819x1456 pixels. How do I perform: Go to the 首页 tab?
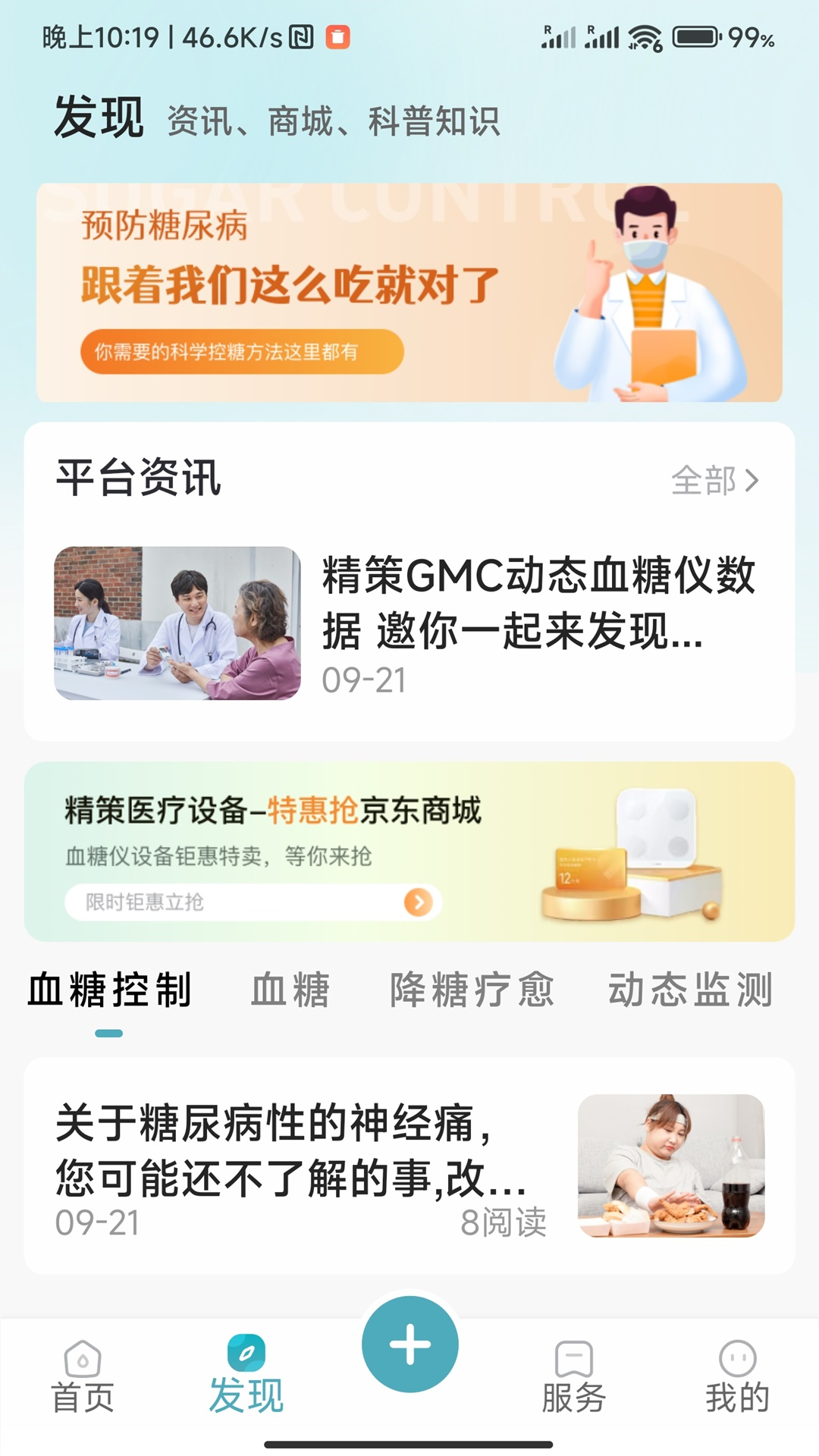(x=83, y=1378)
